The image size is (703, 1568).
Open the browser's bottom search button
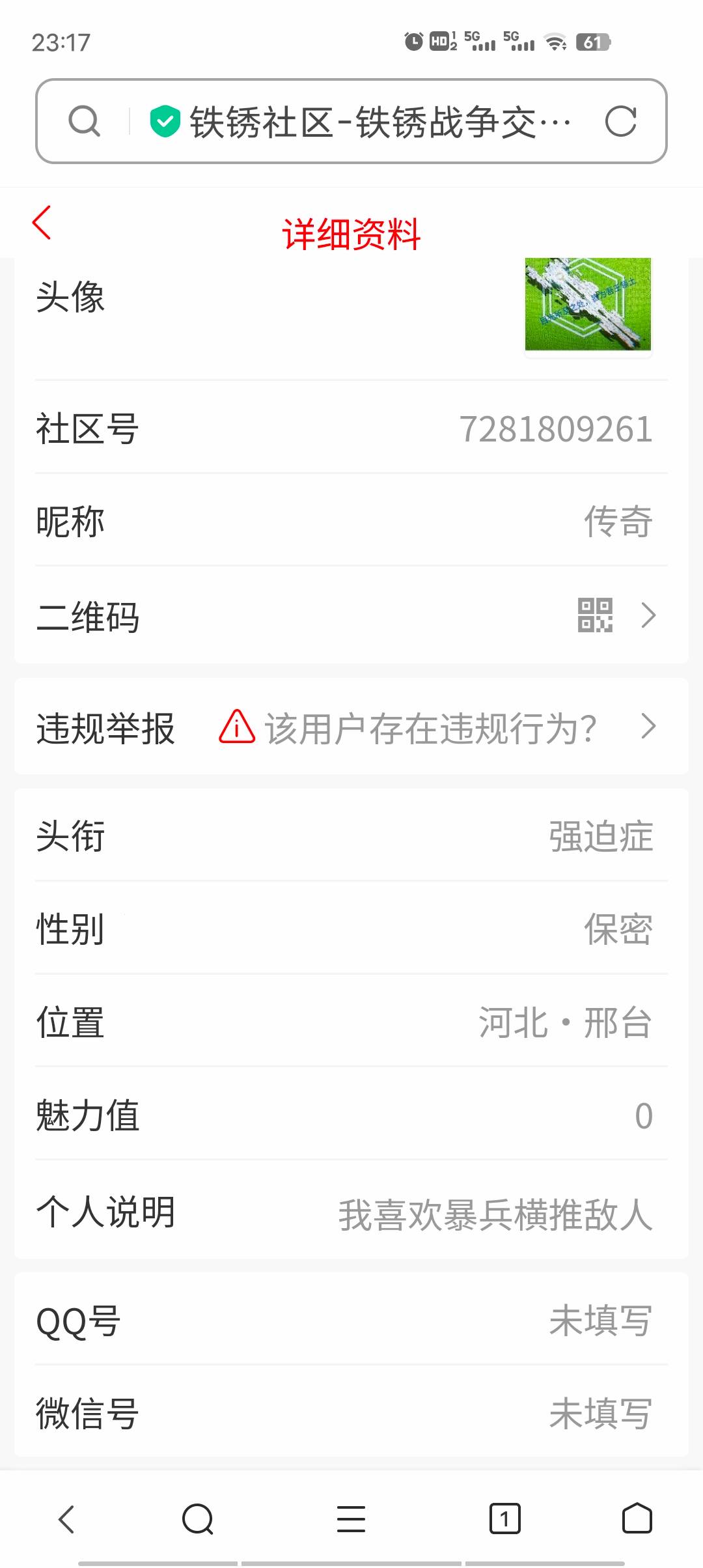[198, 1519]
